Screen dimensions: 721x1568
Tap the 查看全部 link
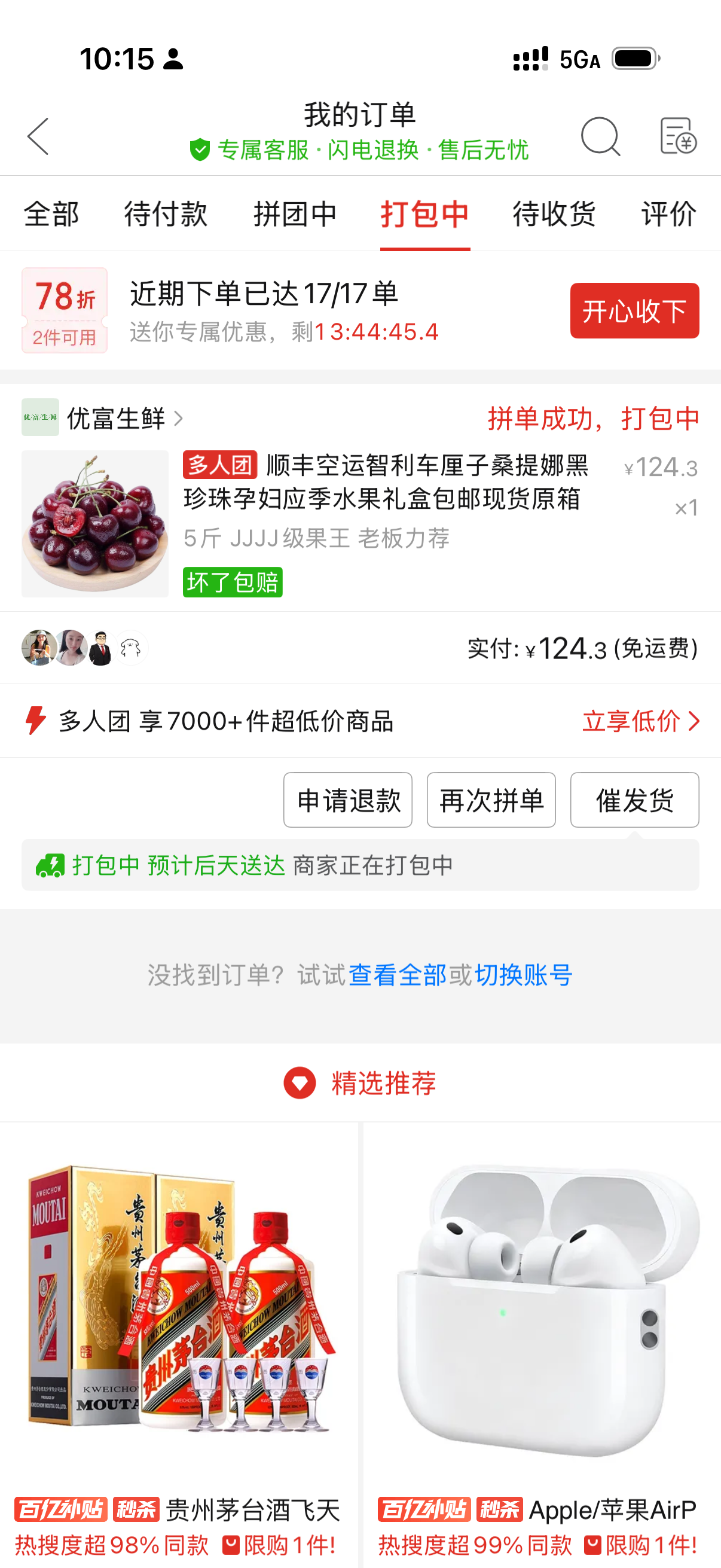398,975
